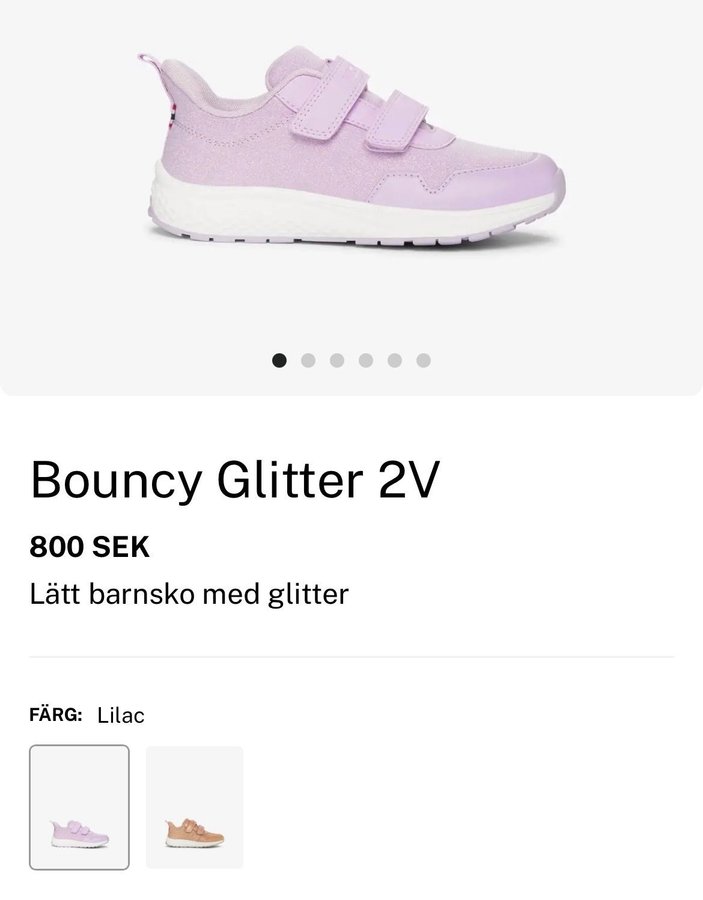The image size is (703, 900).
Task: Select the brown color variant thumbnail
Action: pos(194,807)
